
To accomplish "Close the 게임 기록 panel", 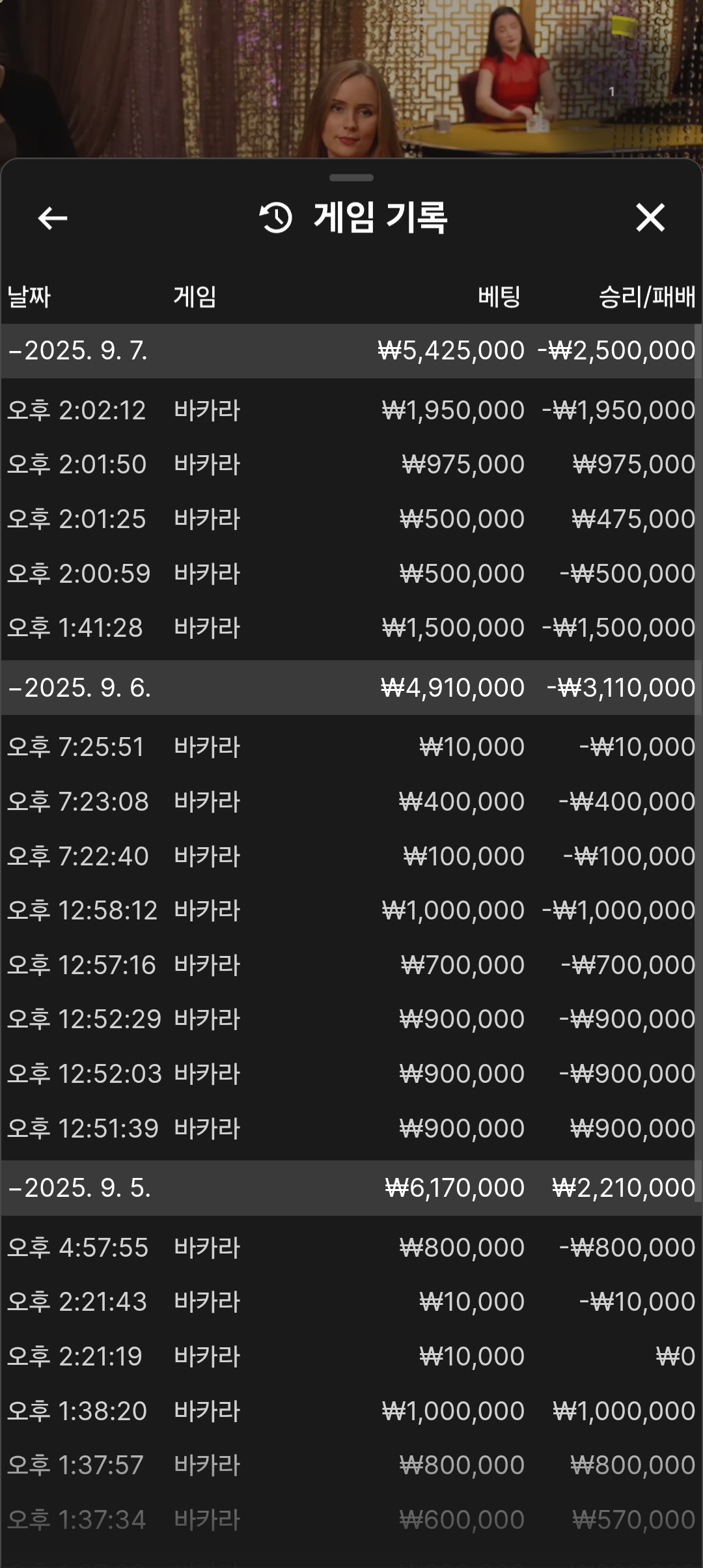I will pos(650,217).
